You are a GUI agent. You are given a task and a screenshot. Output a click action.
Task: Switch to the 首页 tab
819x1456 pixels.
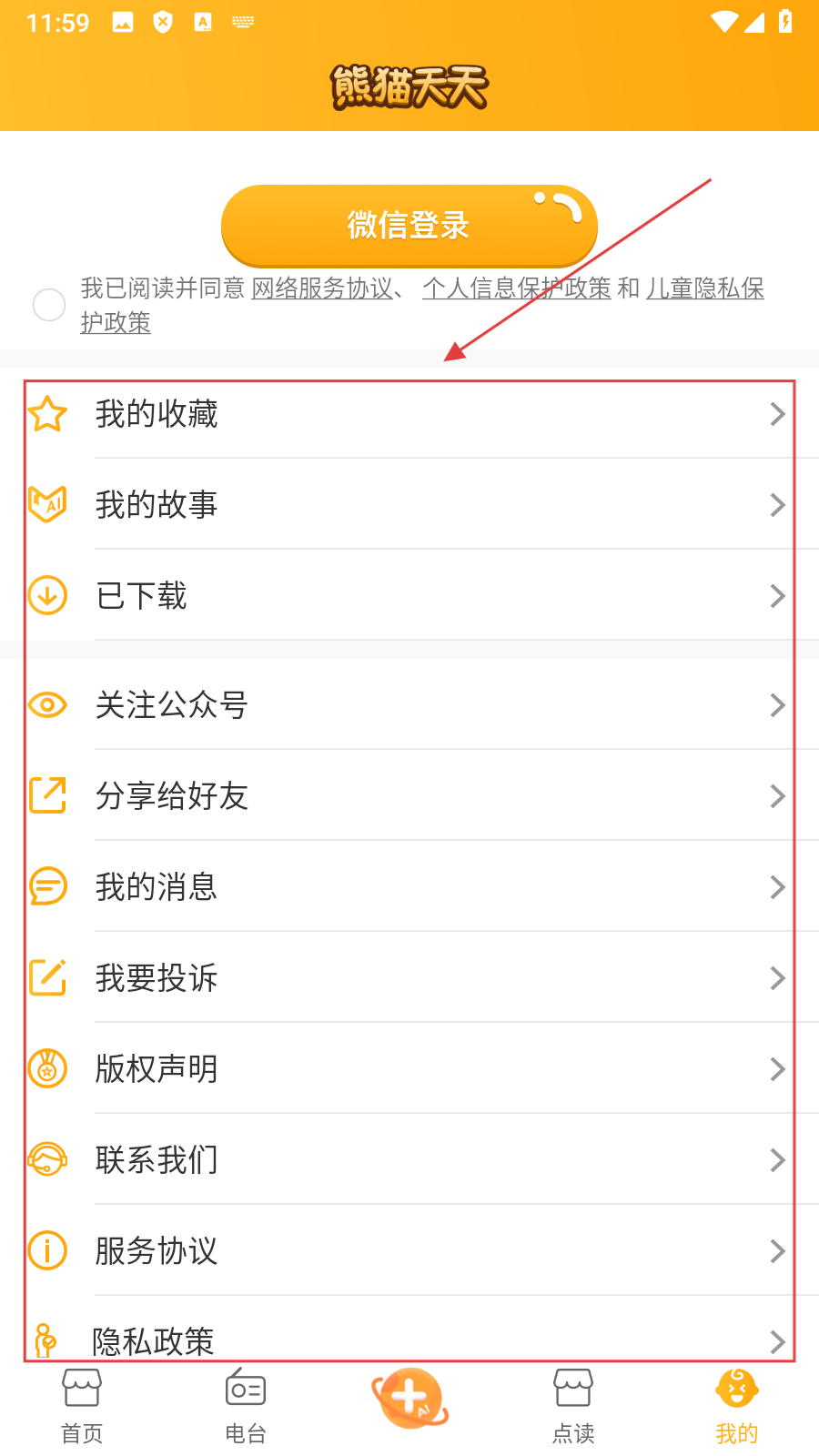tap(82, 1407)
